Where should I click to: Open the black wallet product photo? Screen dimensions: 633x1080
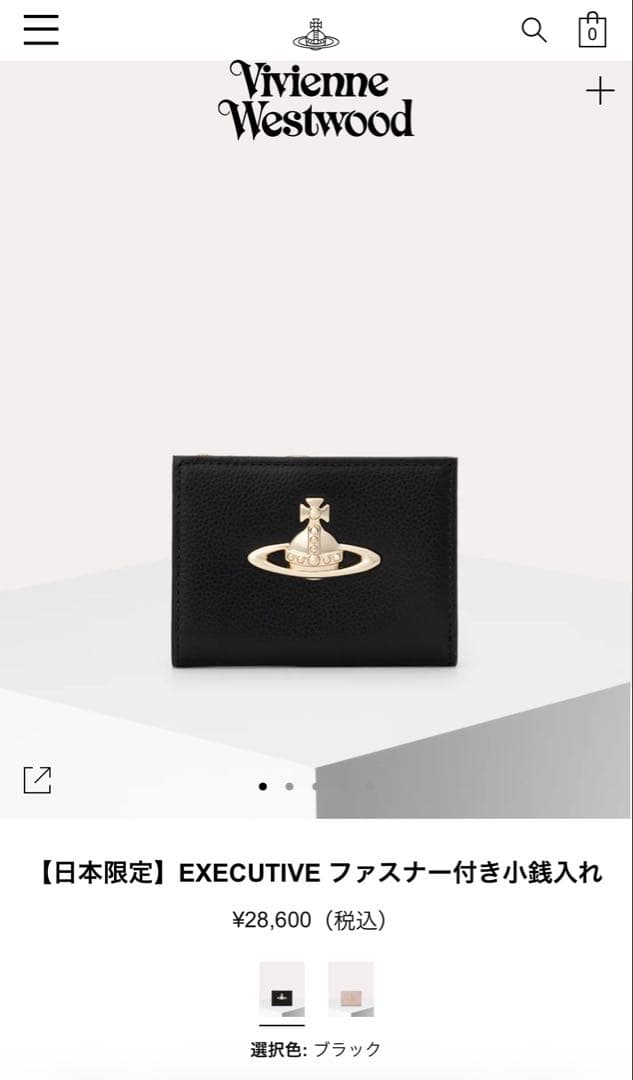pyautogui.click(x=315, y=560)
